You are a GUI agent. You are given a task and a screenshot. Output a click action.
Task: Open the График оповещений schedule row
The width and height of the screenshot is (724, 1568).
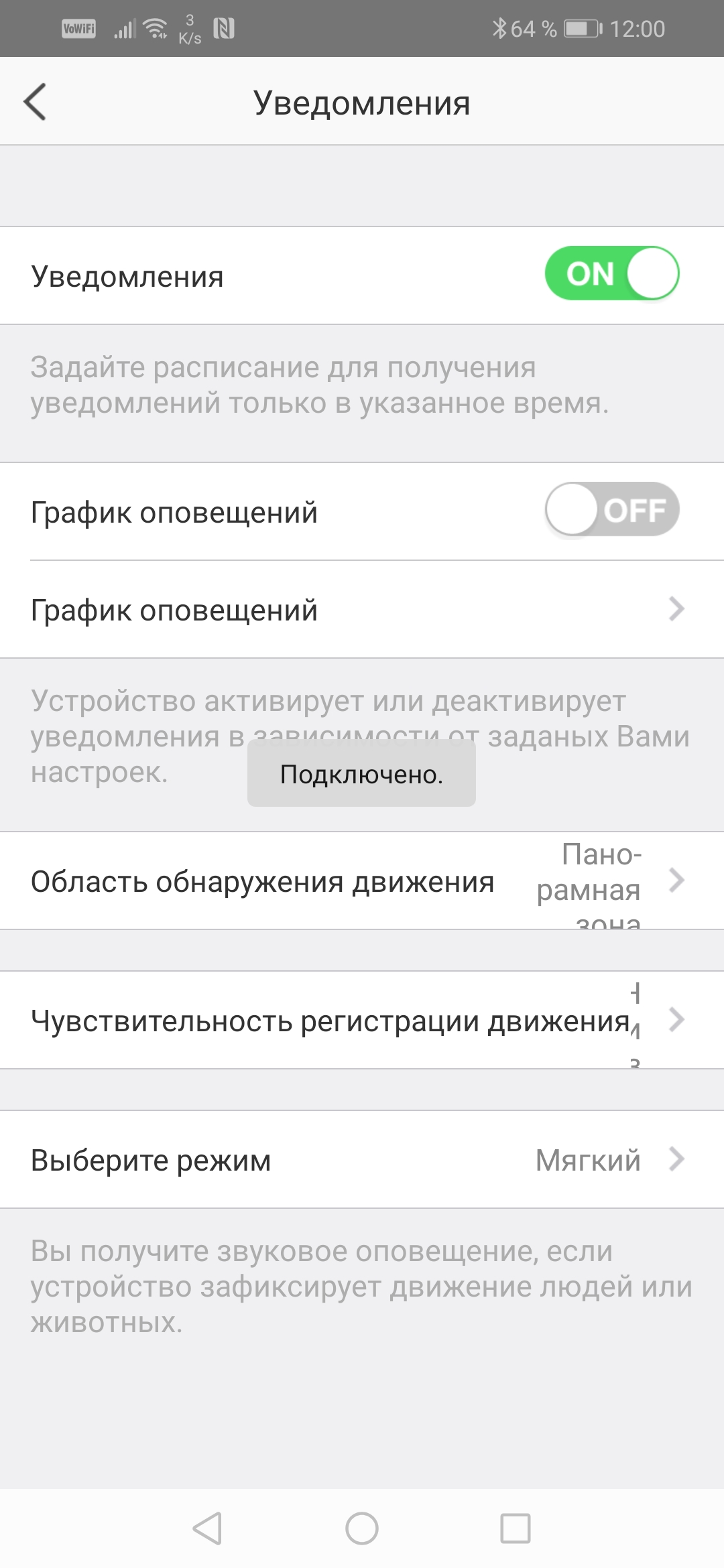click(x=362, y=610)
